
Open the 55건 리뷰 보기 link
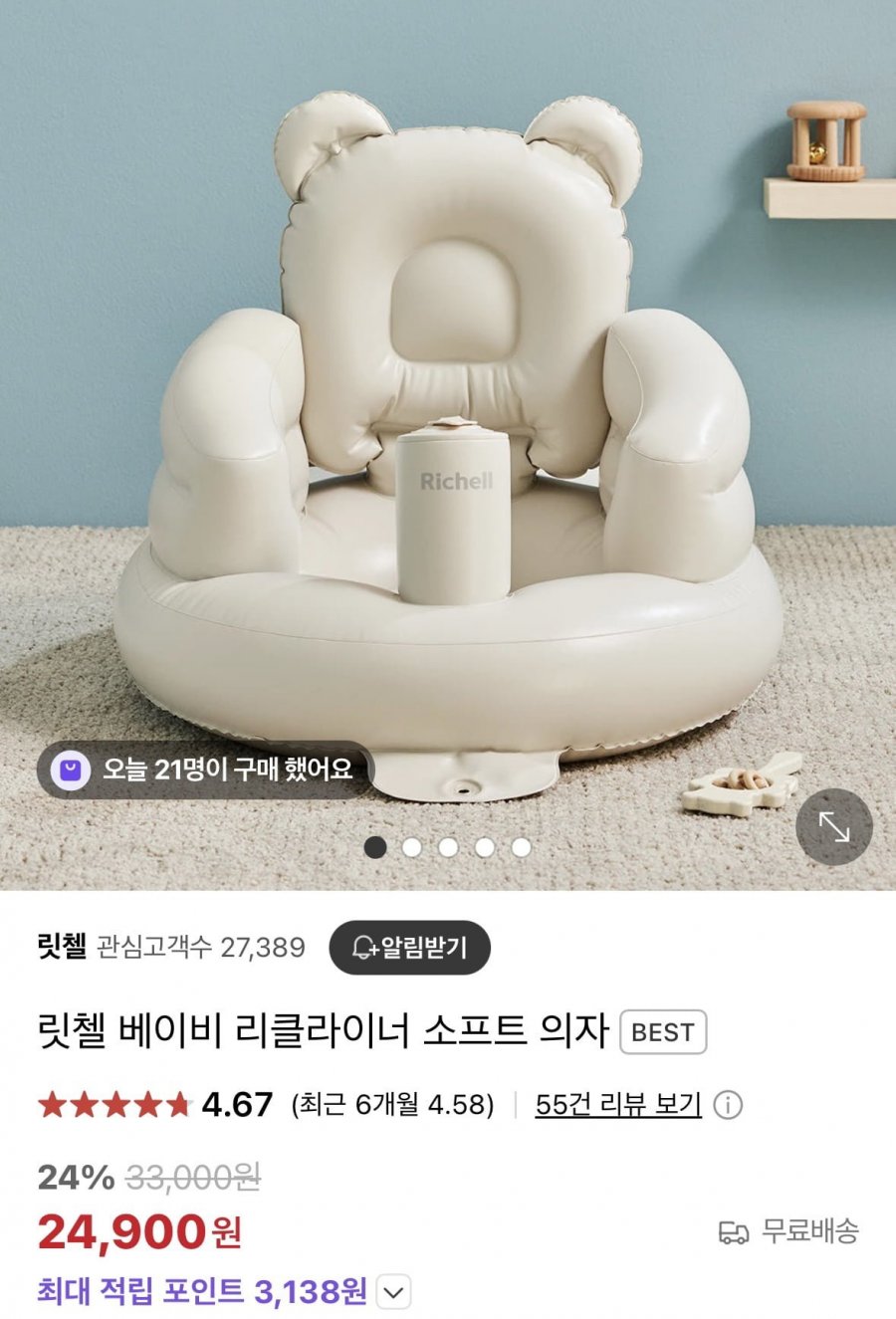(x=617, y=1104)
